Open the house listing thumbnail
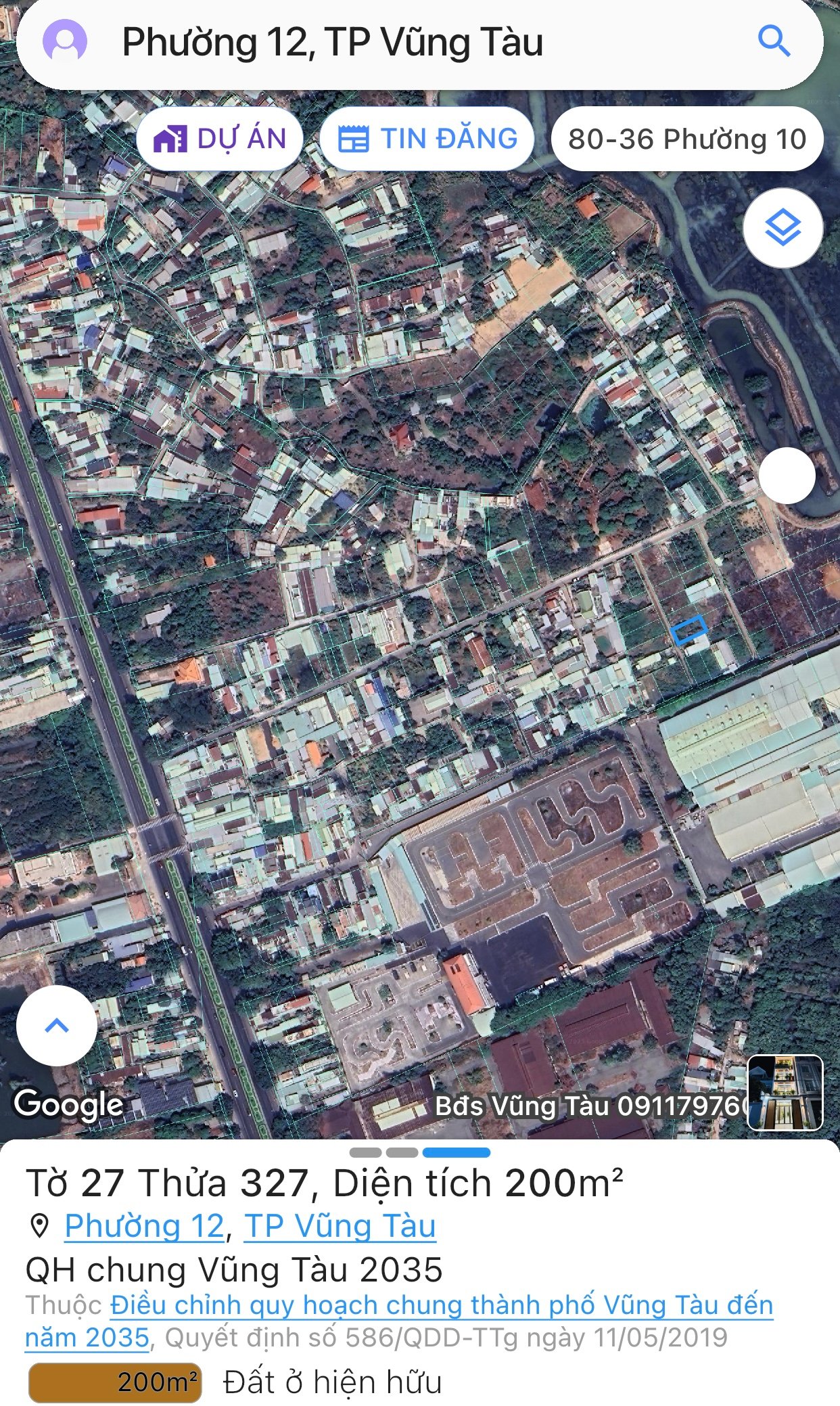Screen dimensions: 840x1406 785,1093
